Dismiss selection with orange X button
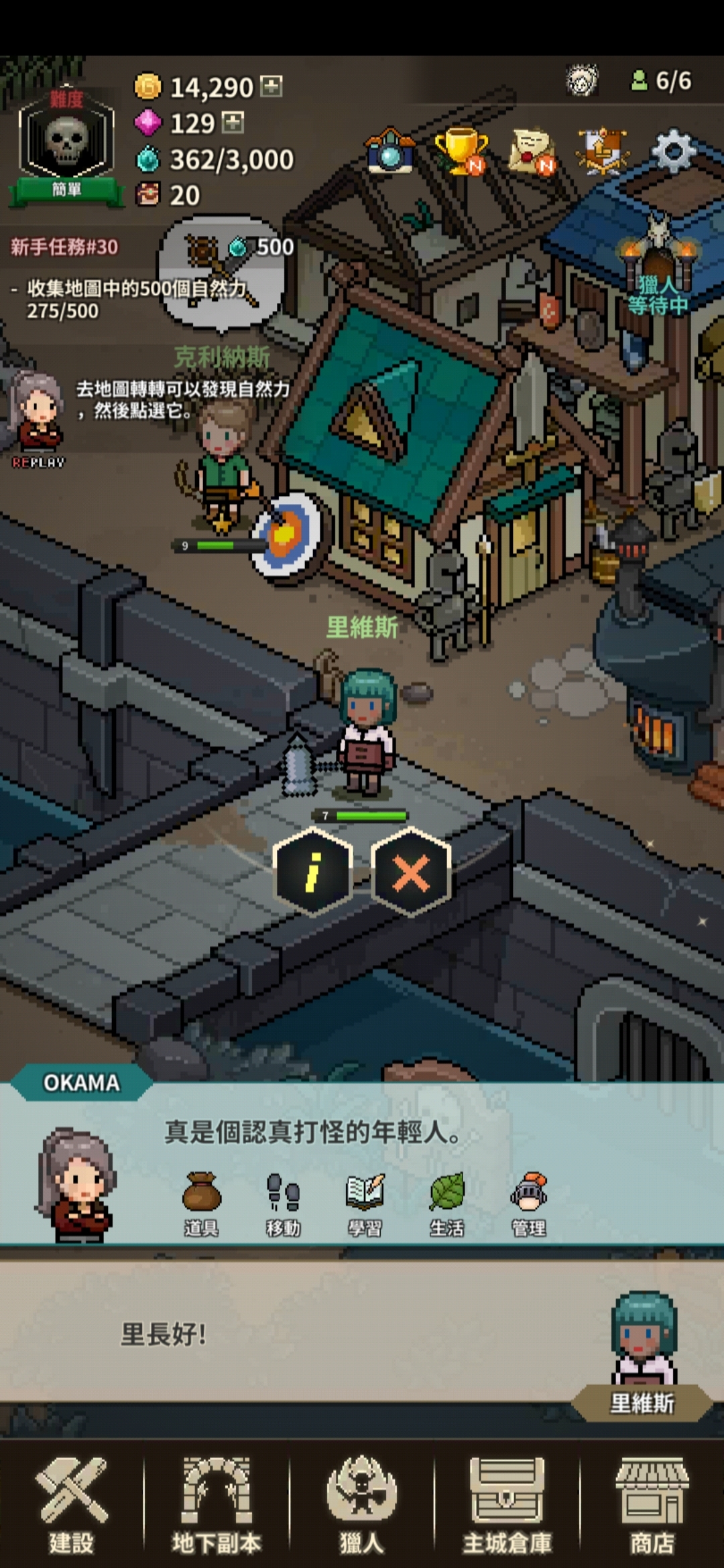The width and height of the screenshot is (724, 1568). point(411,872)
